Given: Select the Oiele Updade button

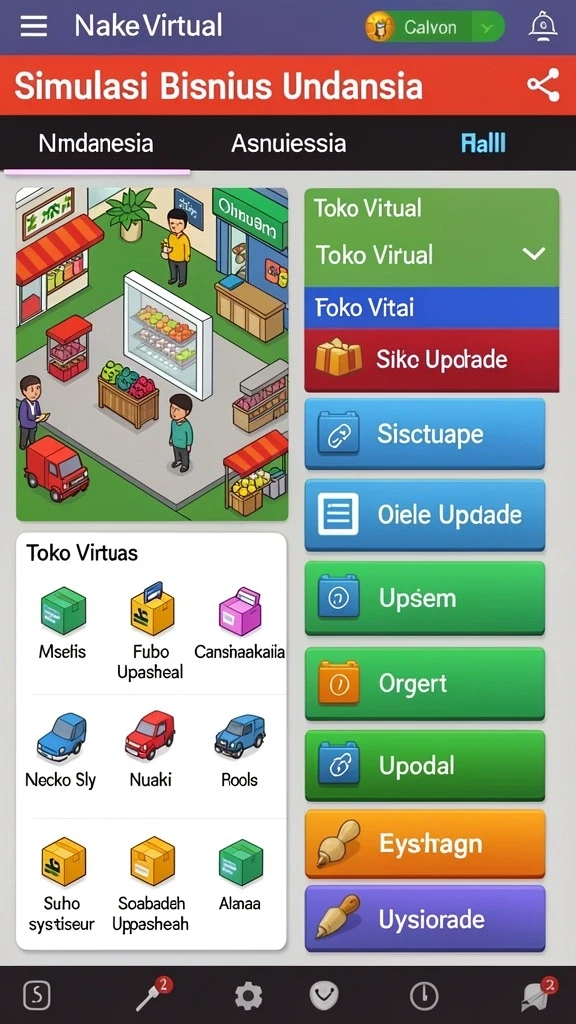Looking at the screenshot, I should coord(424,515).
